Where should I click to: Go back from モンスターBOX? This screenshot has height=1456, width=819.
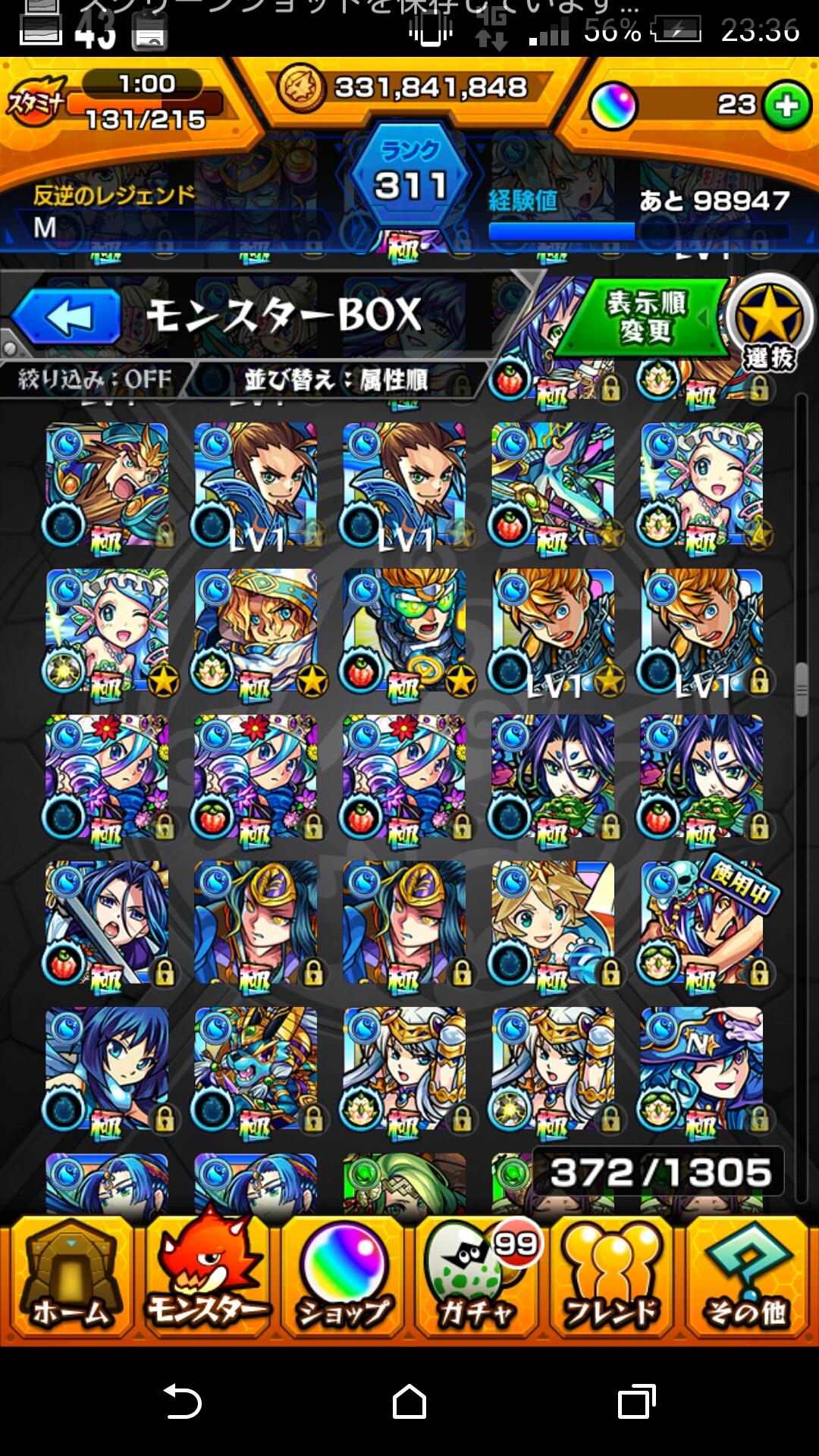click(67, 317)
